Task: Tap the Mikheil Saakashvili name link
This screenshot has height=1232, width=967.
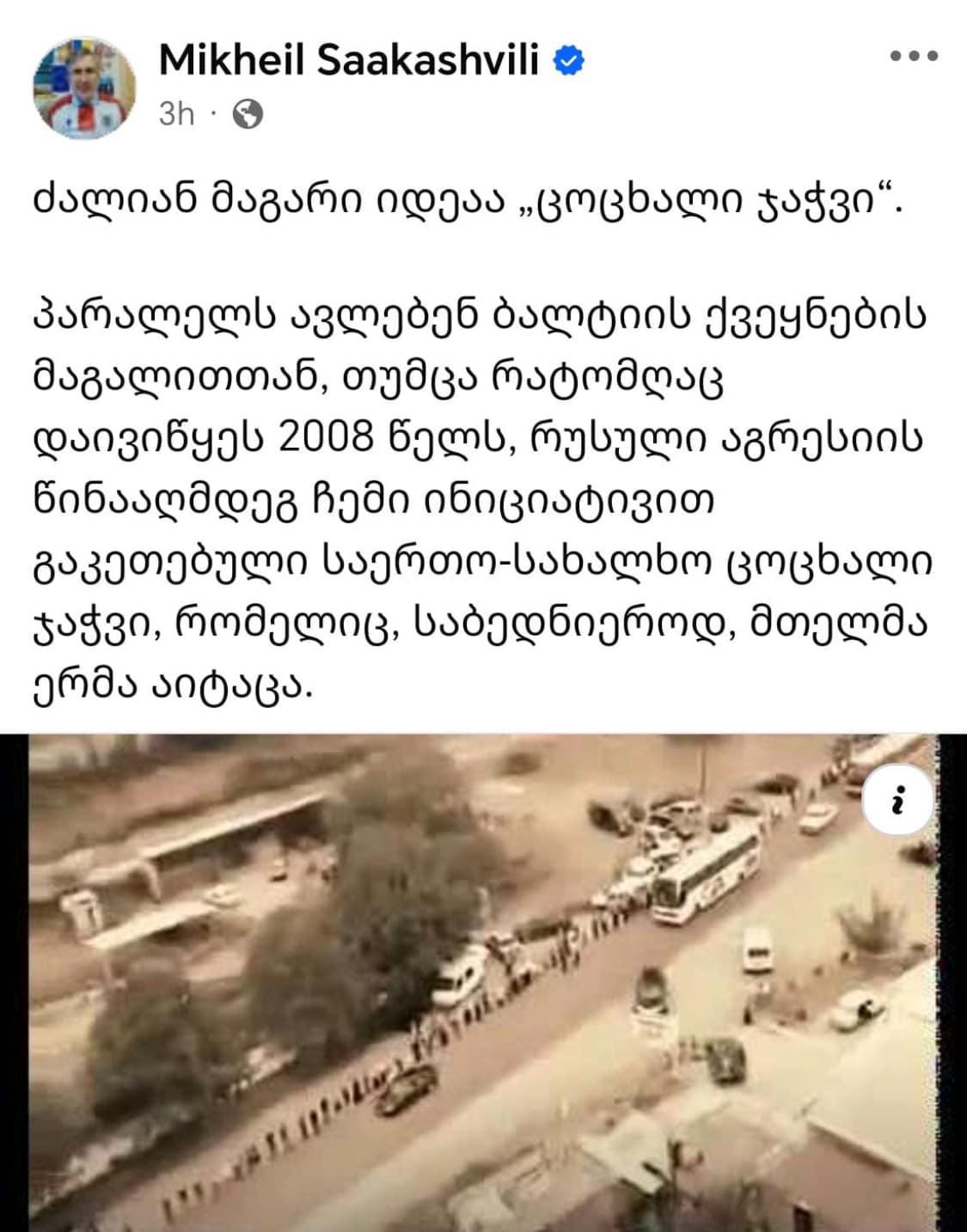Action: pos(349,60)
